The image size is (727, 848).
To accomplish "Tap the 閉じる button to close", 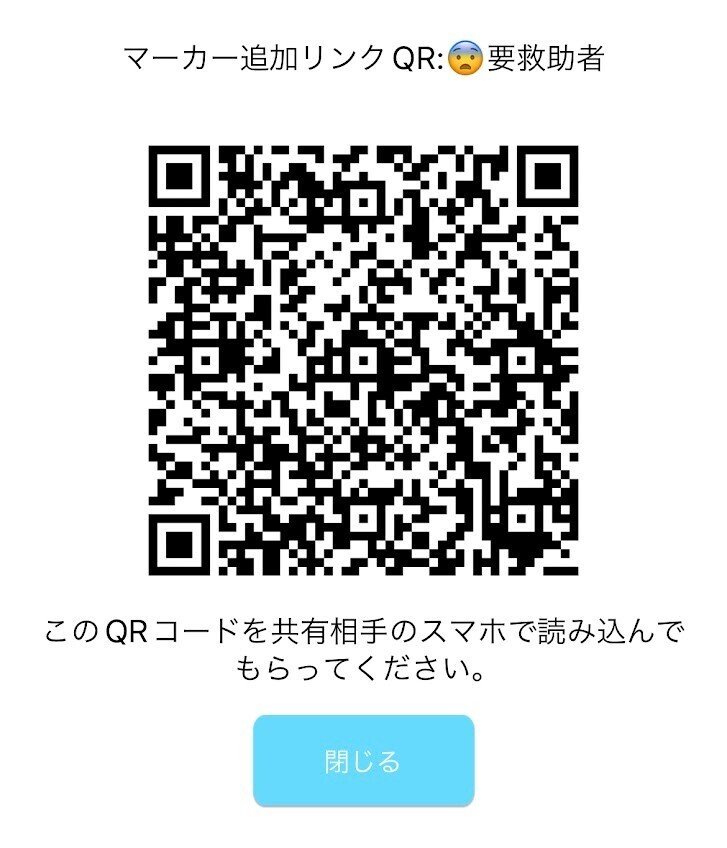I will (x=363, y=761).
